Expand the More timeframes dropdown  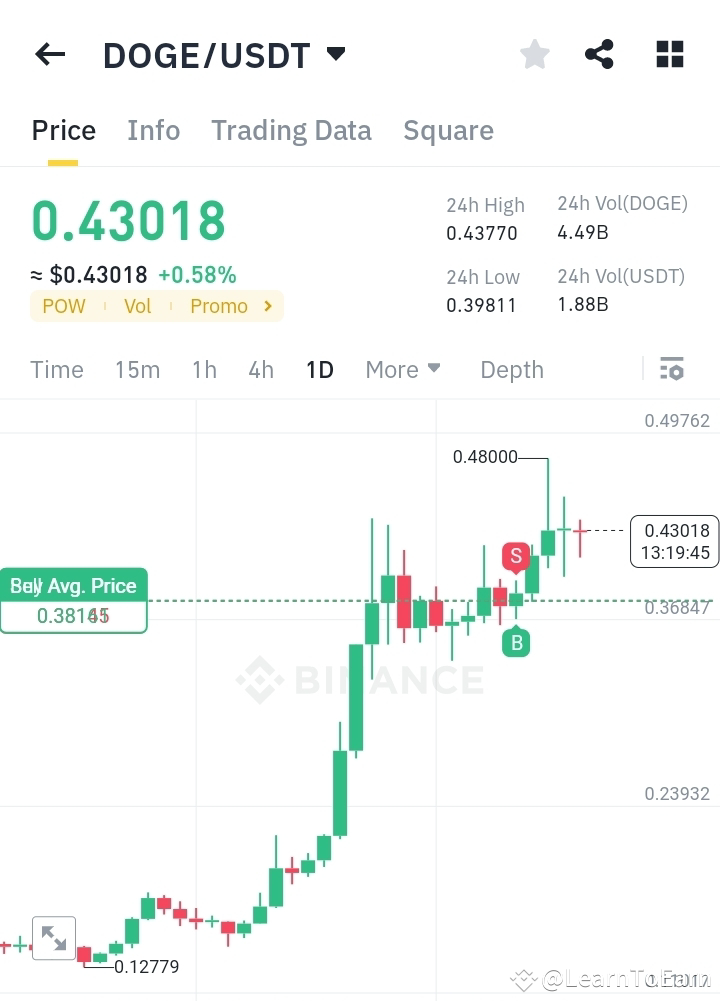coord(402,369)
